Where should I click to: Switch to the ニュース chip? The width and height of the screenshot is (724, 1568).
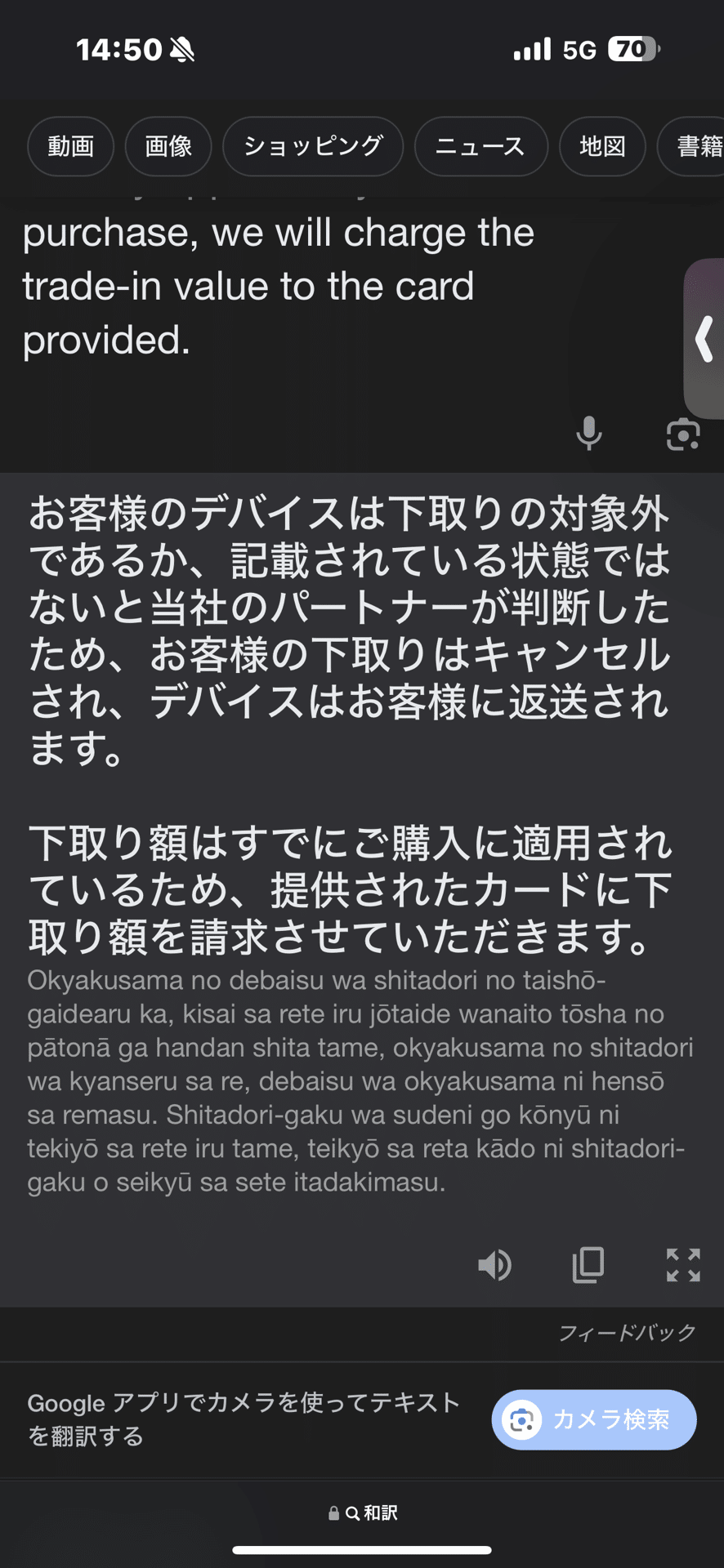pos(480,146)
